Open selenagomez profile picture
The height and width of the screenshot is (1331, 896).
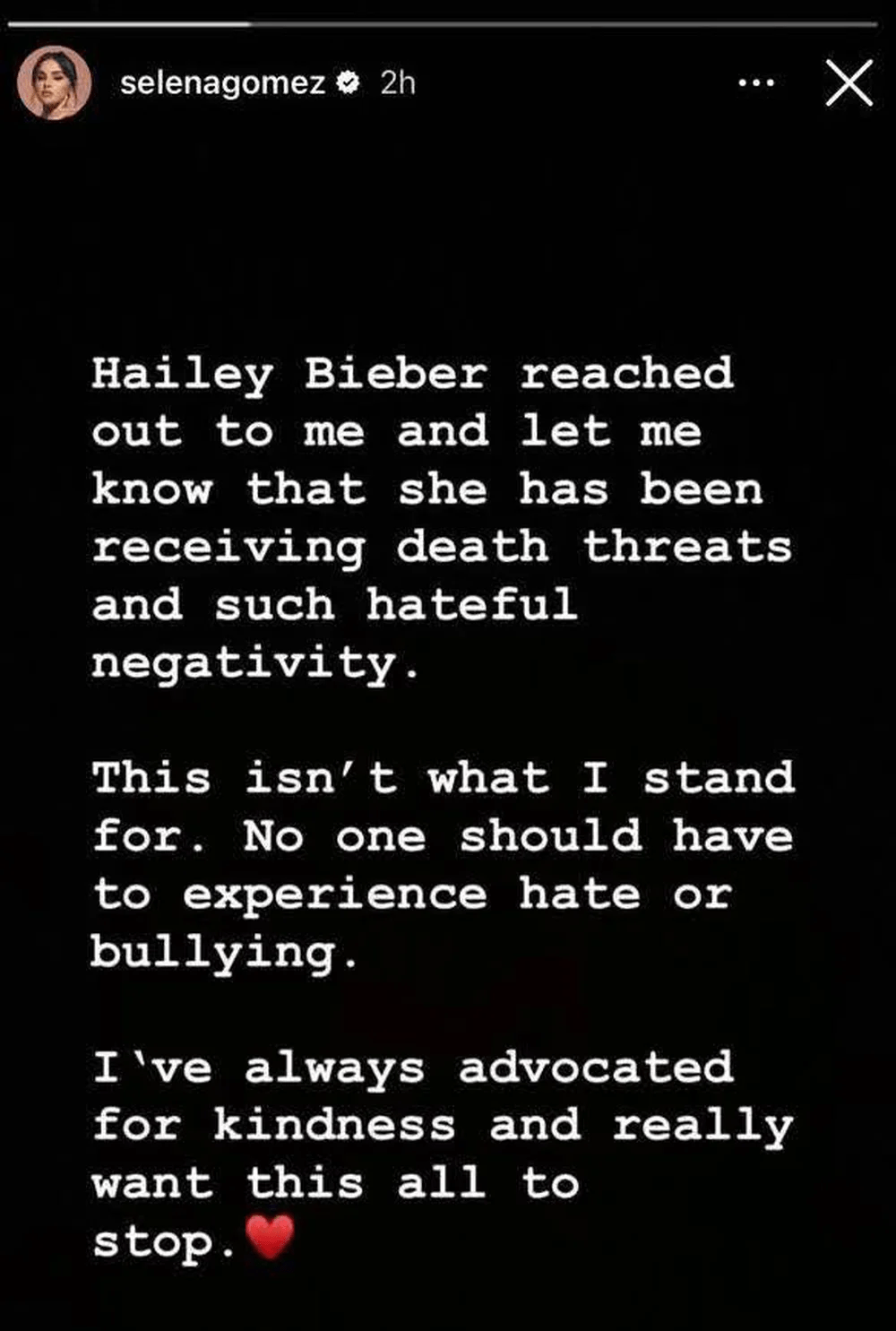click(54, 83)
